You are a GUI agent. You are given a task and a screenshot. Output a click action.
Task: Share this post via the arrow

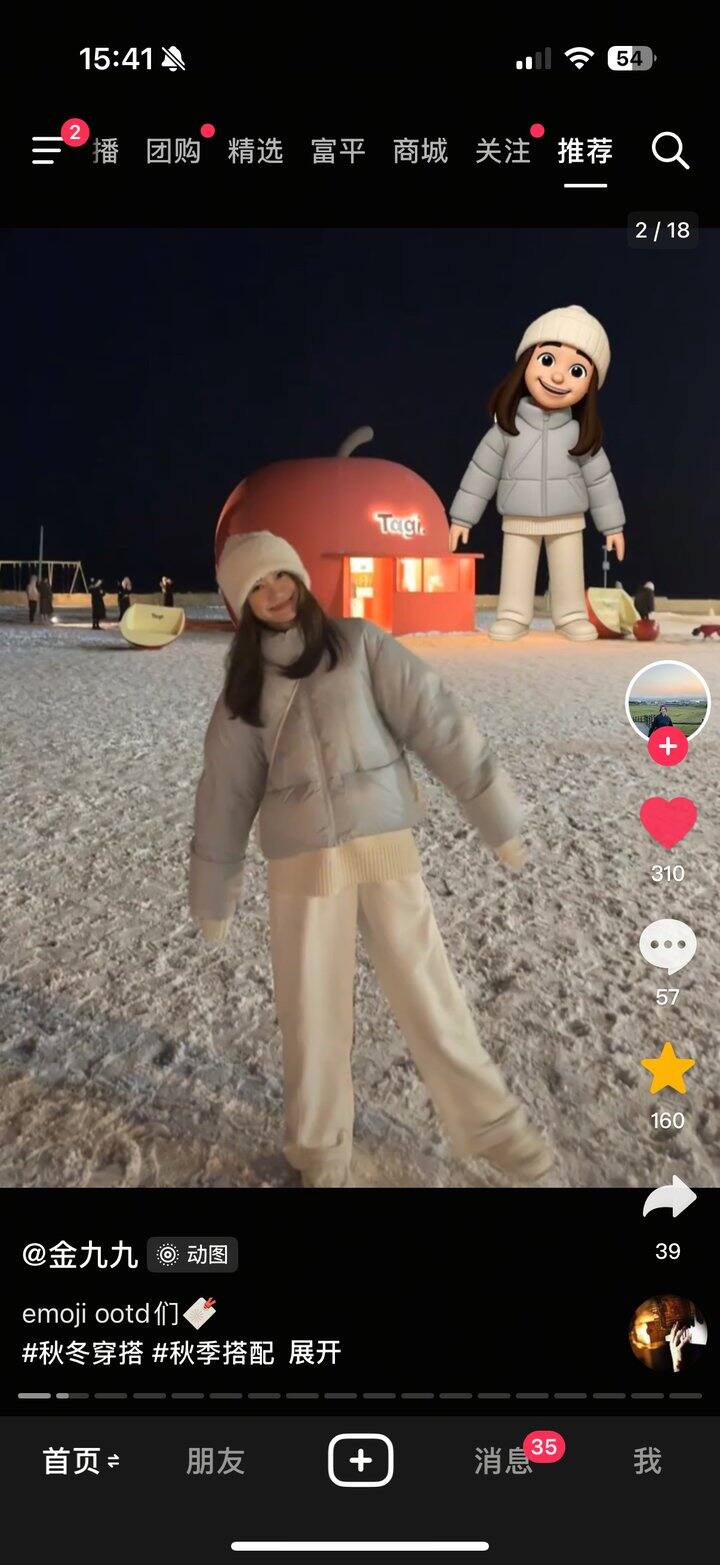(x=667, y=1199)
